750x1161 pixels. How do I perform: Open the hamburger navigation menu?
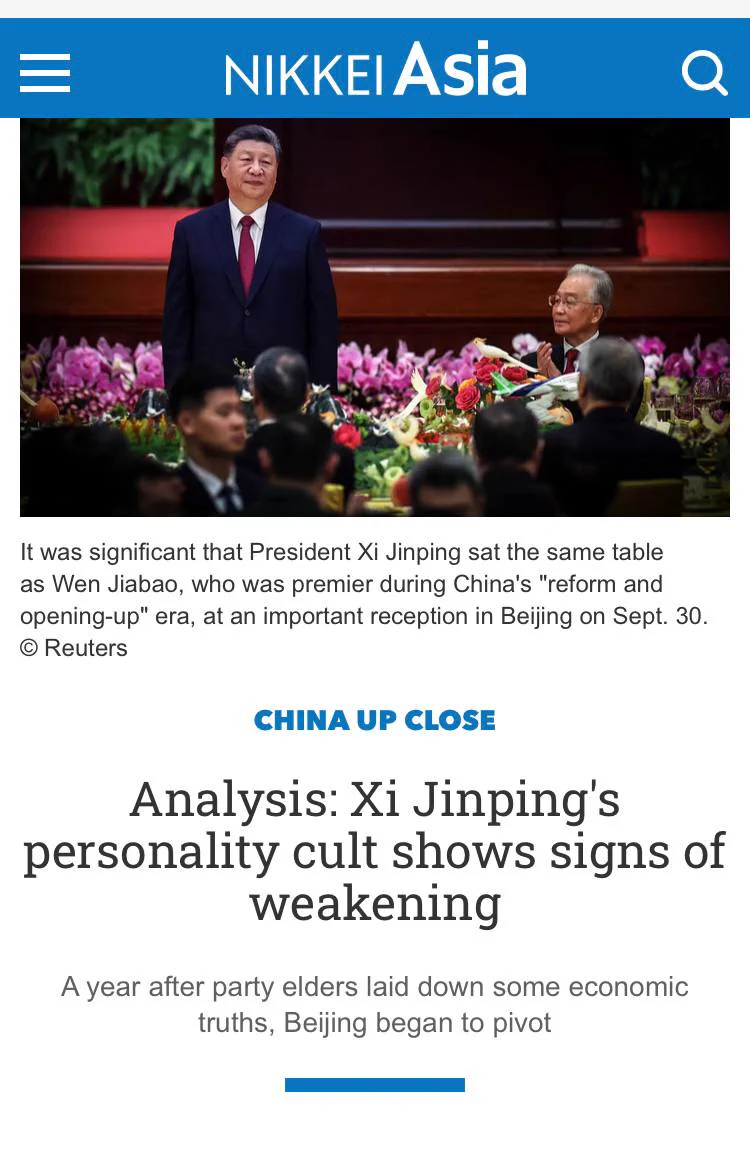(45, 73)
